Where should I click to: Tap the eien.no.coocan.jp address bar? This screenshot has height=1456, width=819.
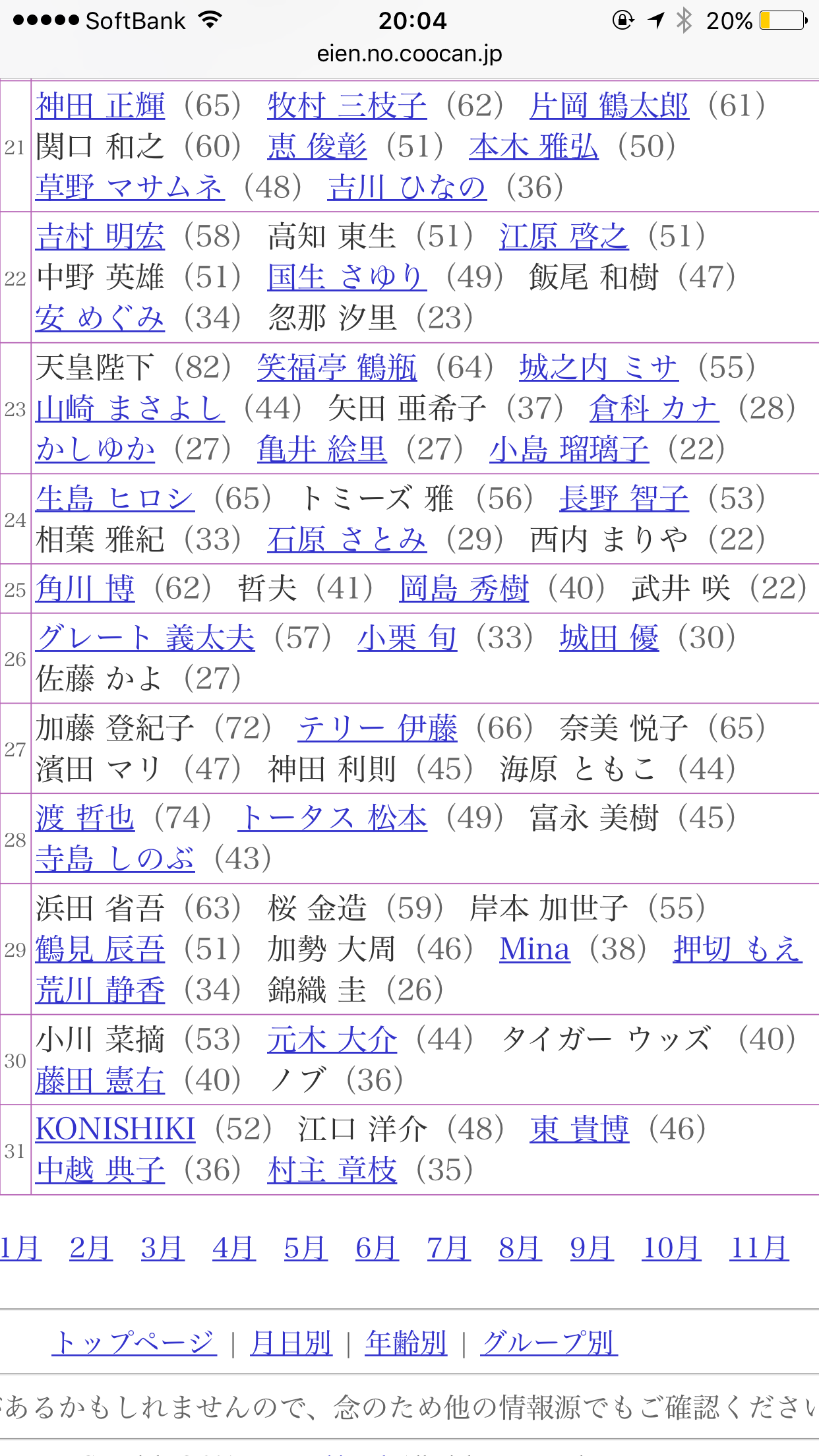click(x=409, y=53)
